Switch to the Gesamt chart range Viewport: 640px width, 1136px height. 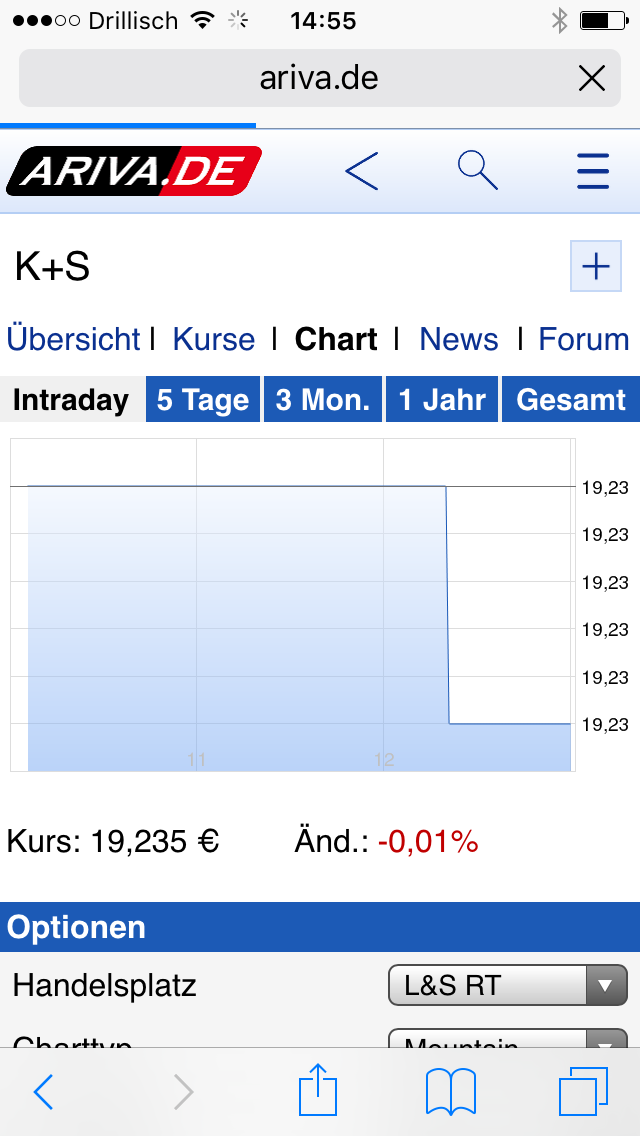tap(571, 400)
